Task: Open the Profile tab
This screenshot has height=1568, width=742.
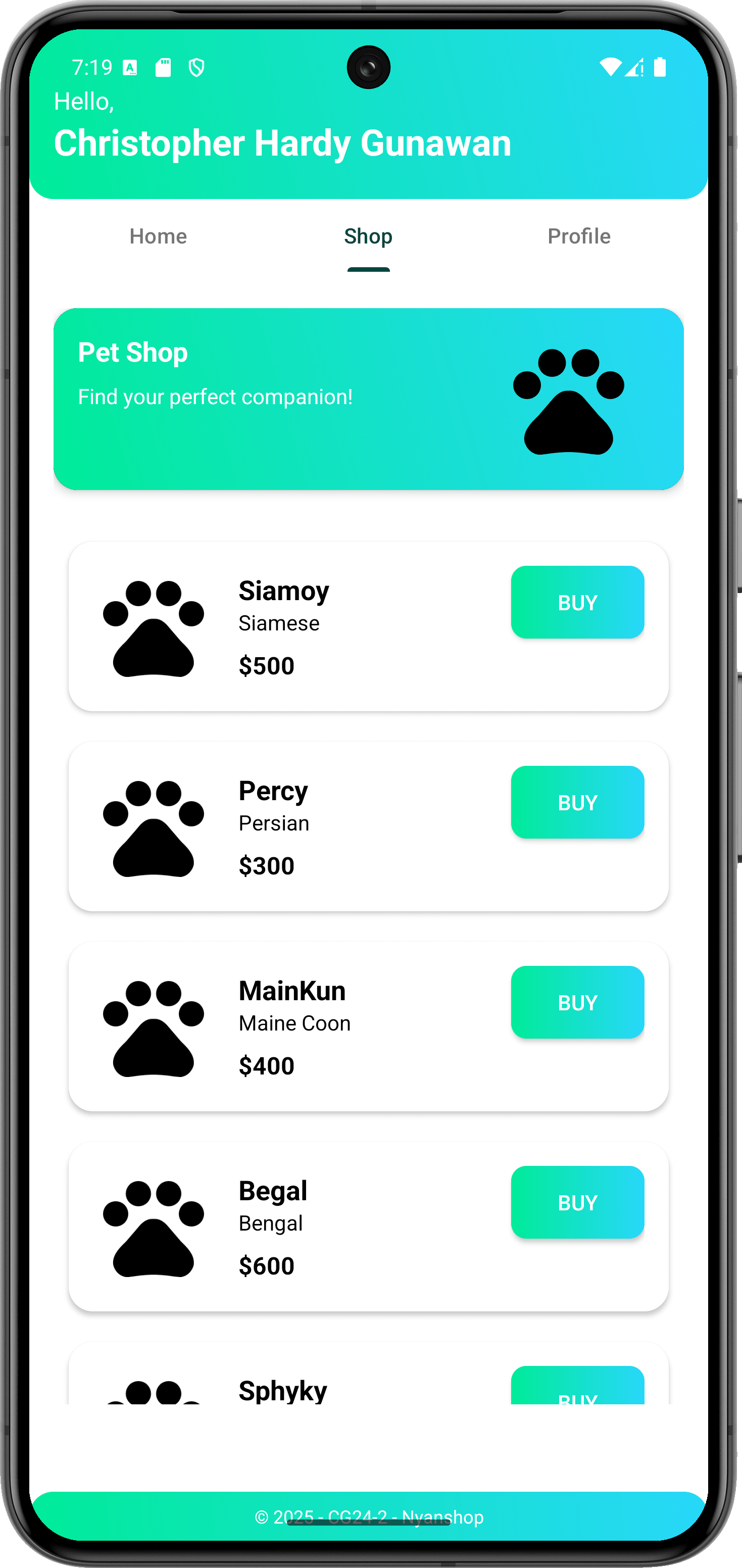Action: (578, 236)
